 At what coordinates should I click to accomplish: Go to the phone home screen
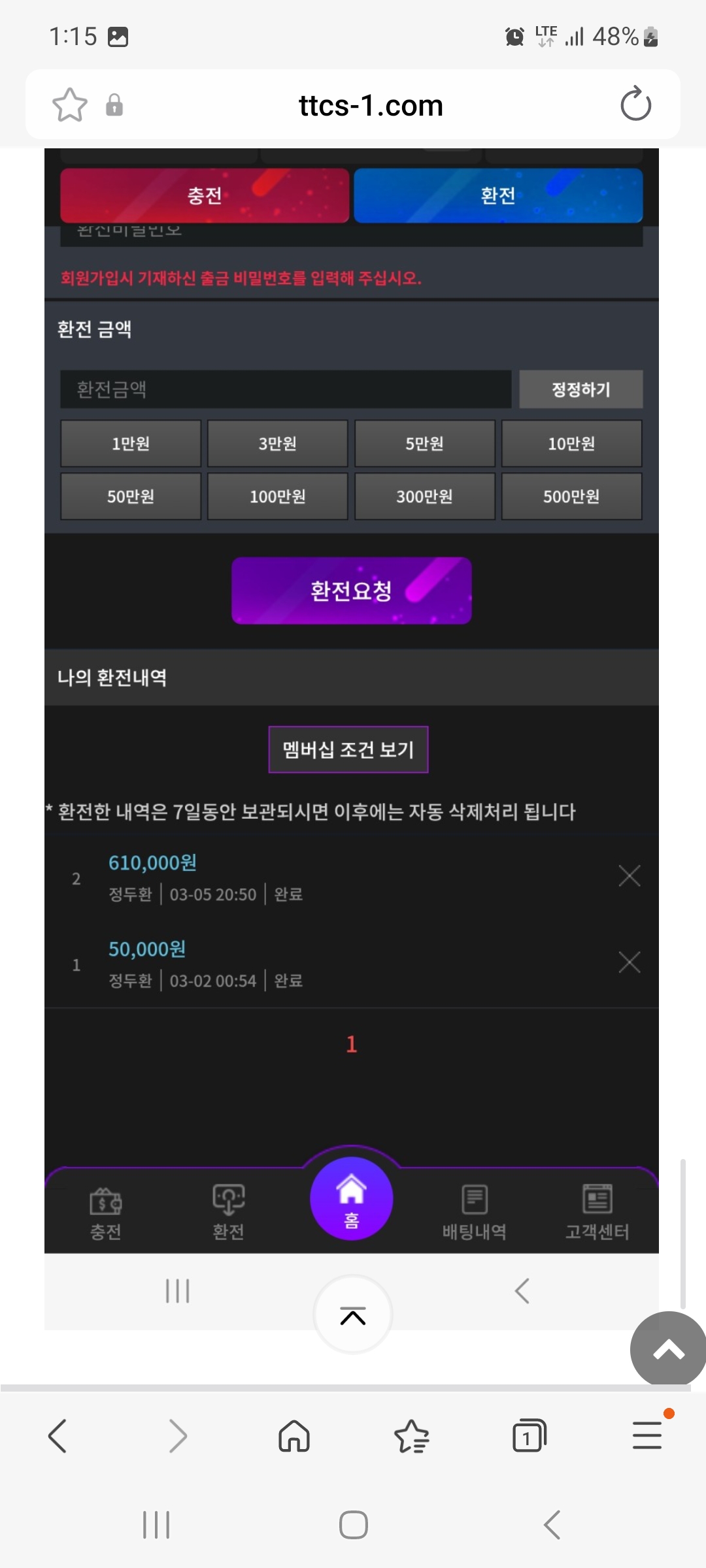pos(353,1525)
